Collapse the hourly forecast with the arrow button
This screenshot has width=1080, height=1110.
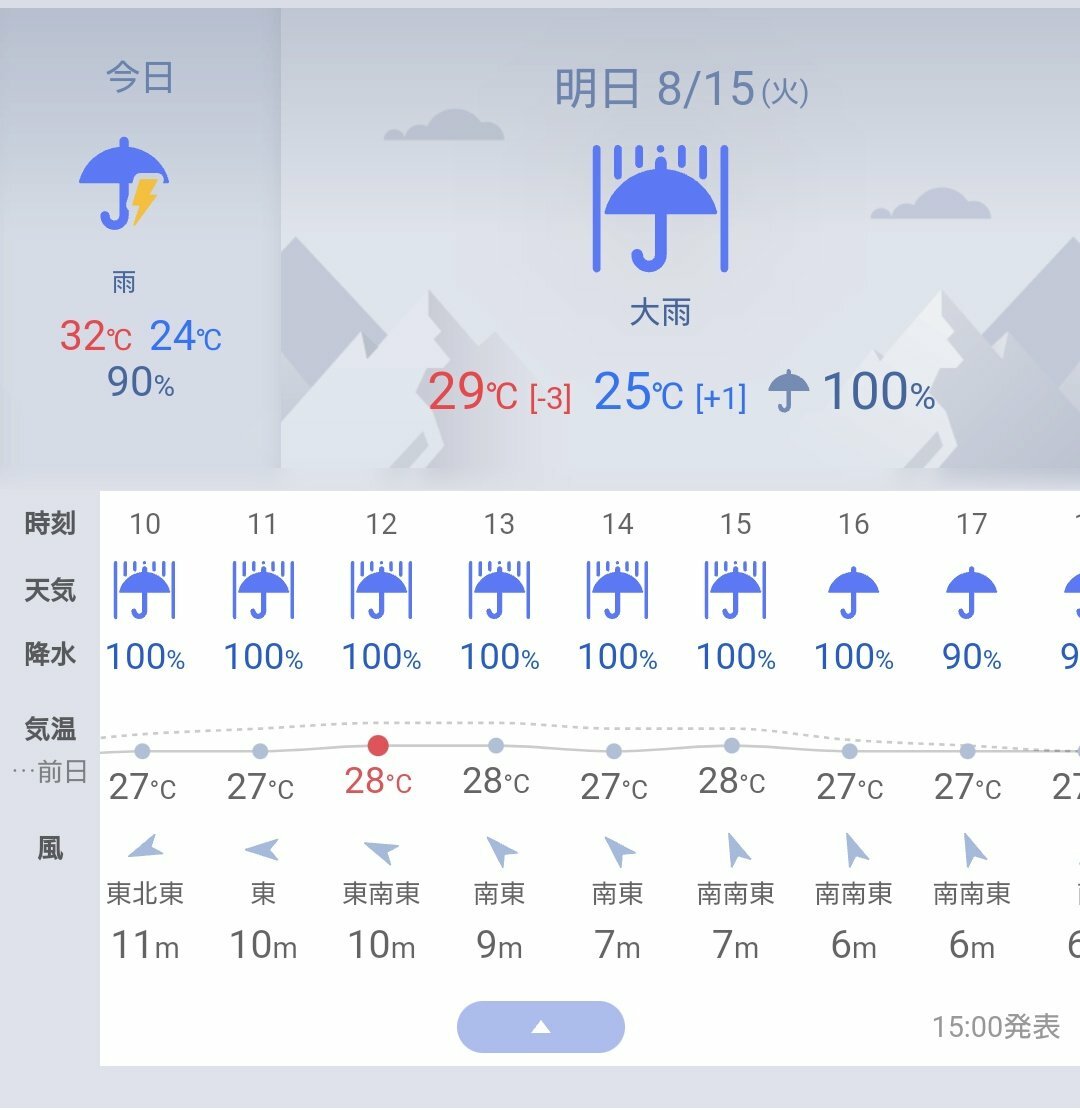pos(540,1027)
